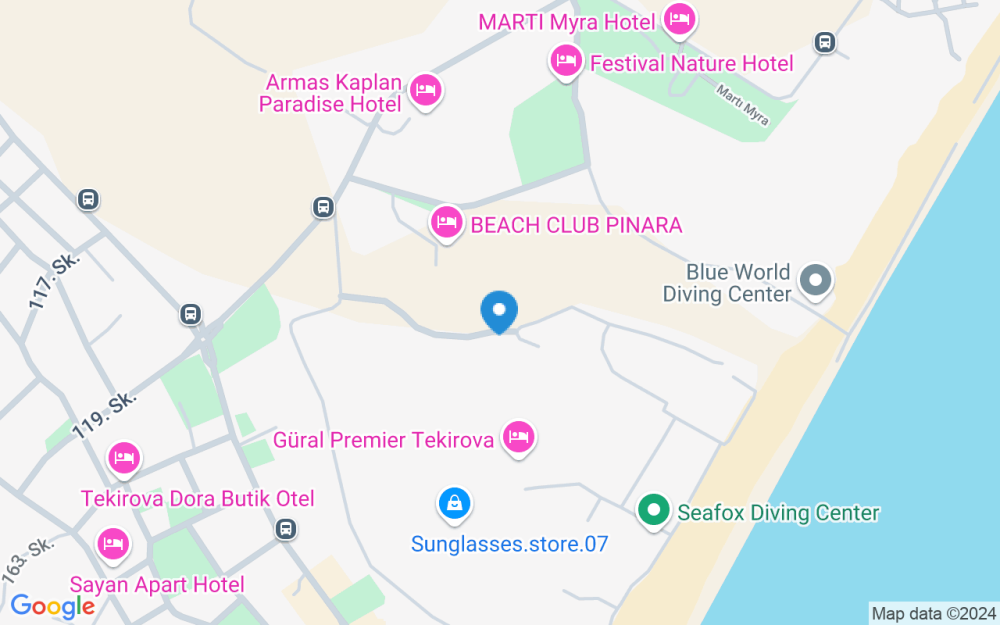Open the Tekirova Dora Butik Otel pin

[x=124, y=459]
